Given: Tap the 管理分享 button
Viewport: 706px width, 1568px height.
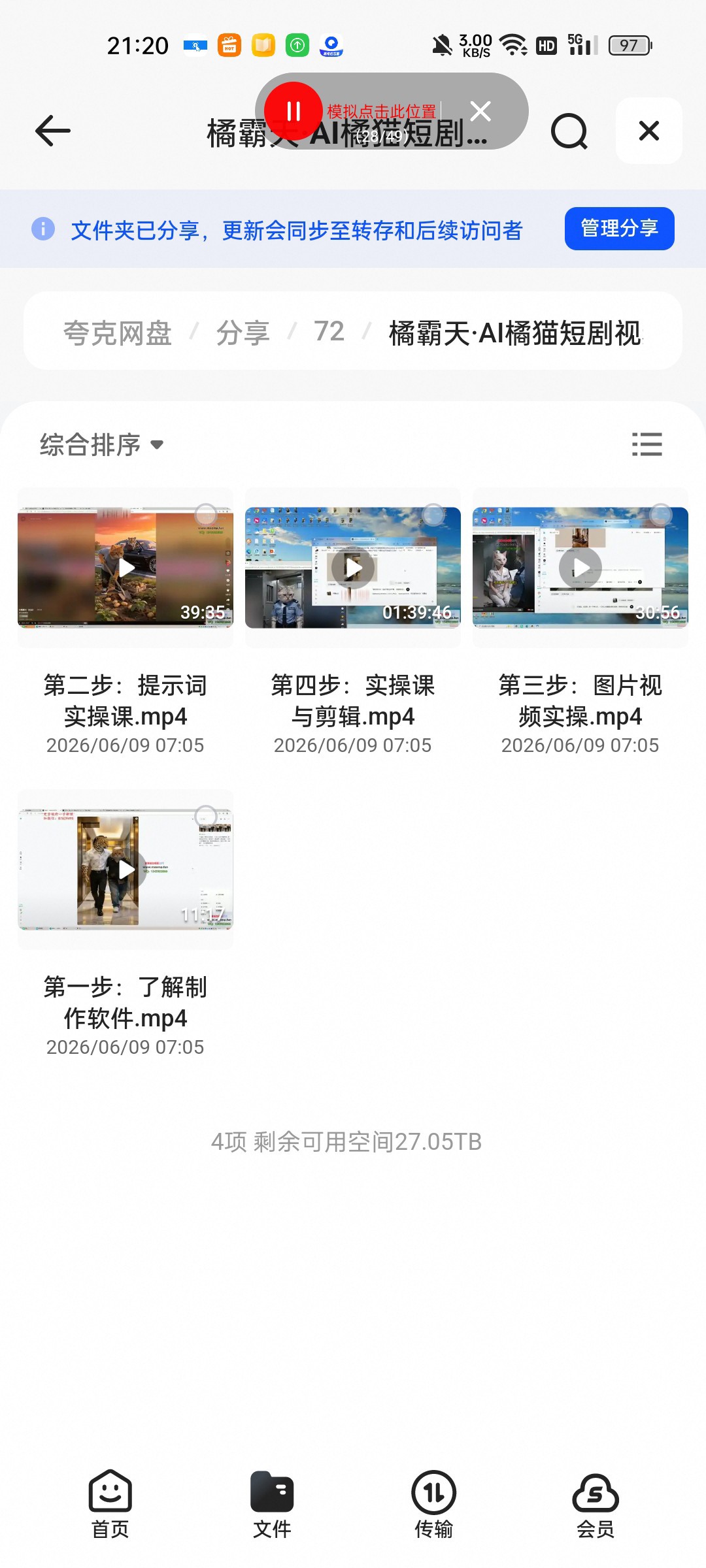Looking at the screenshot, I should 619,229.
